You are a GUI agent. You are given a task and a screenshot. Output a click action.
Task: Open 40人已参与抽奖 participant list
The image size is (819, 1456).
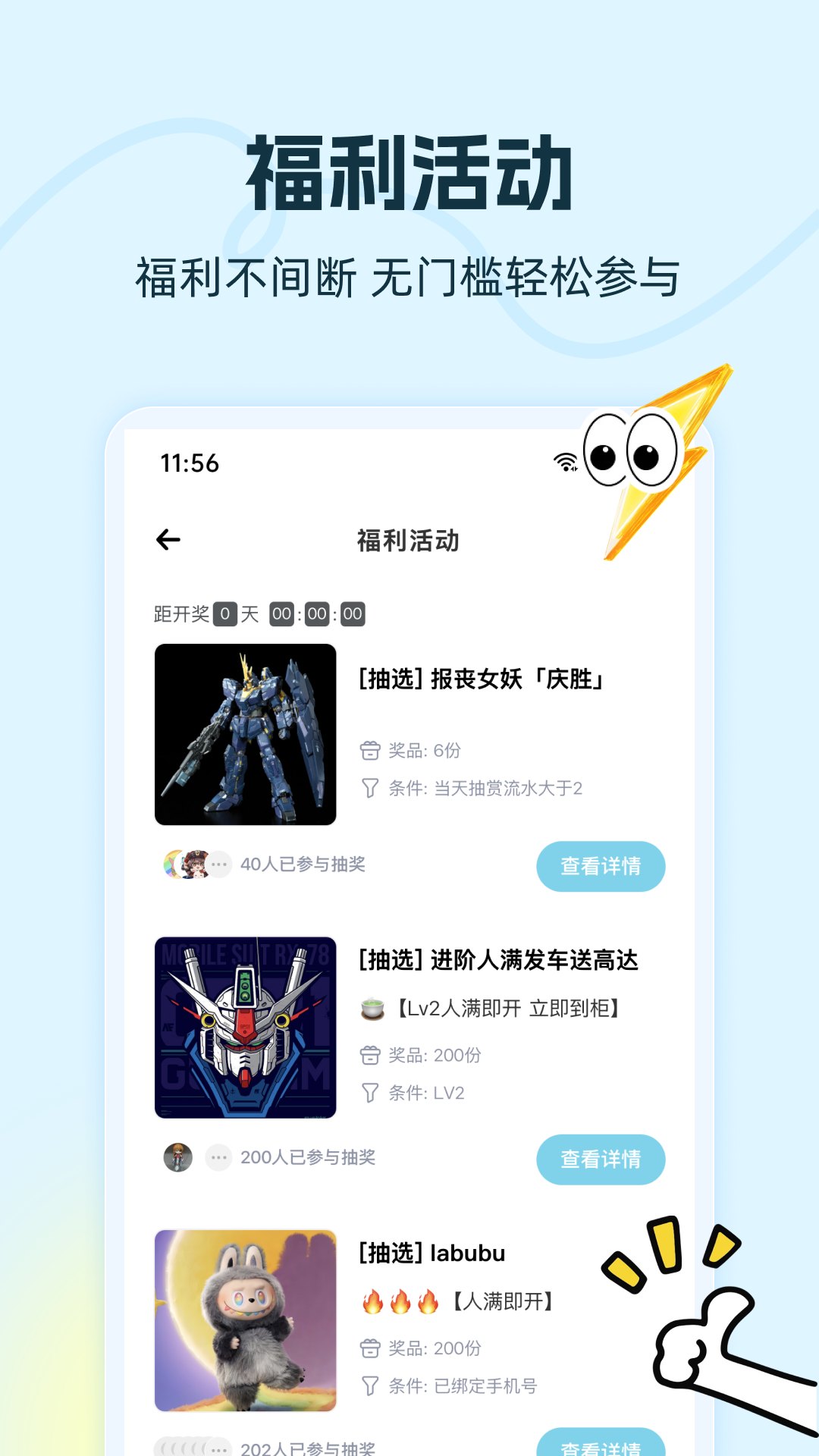[x=302, y=865]
